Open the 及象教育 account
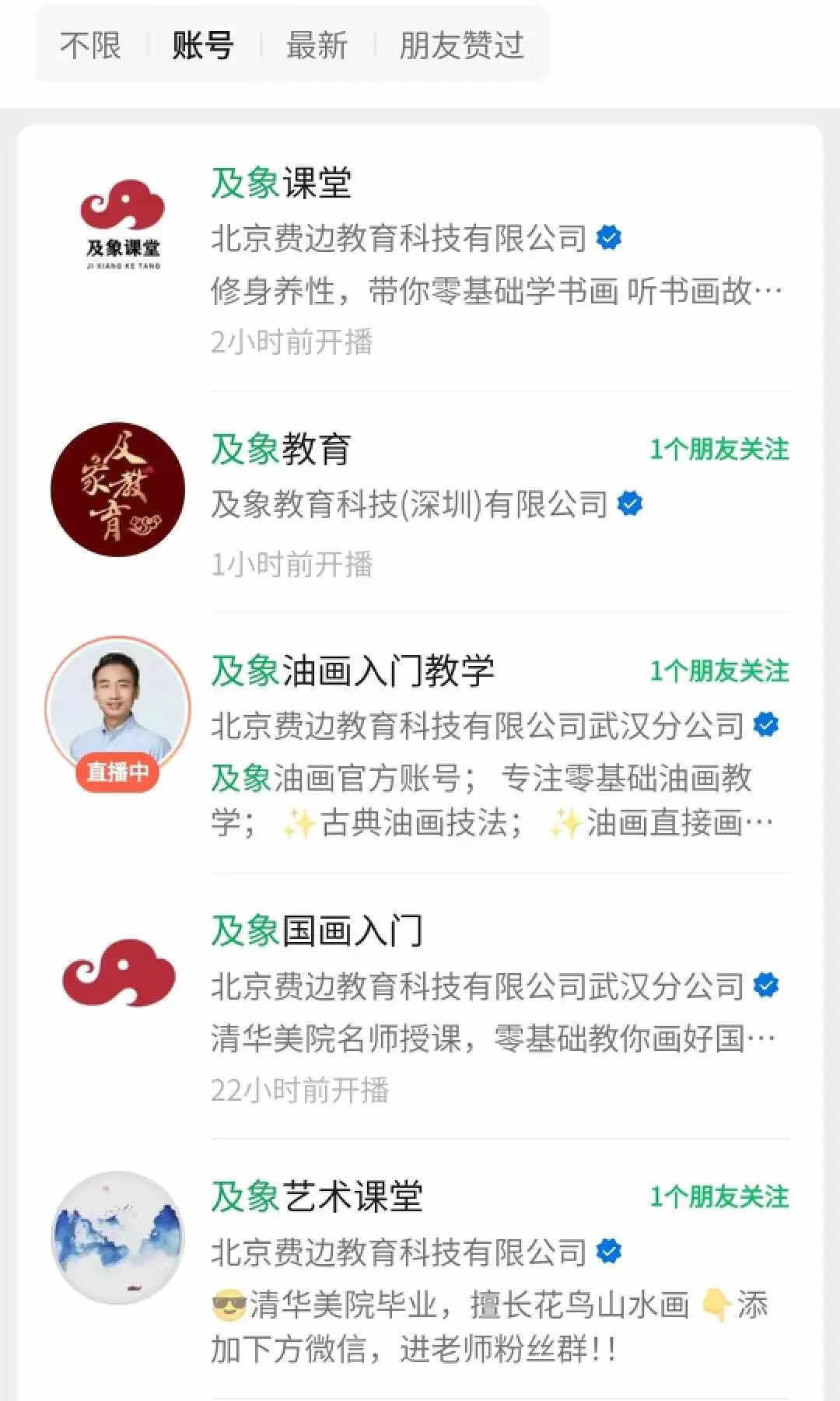The height and width of the screenshot is (1401, 840). coord(282,450)
